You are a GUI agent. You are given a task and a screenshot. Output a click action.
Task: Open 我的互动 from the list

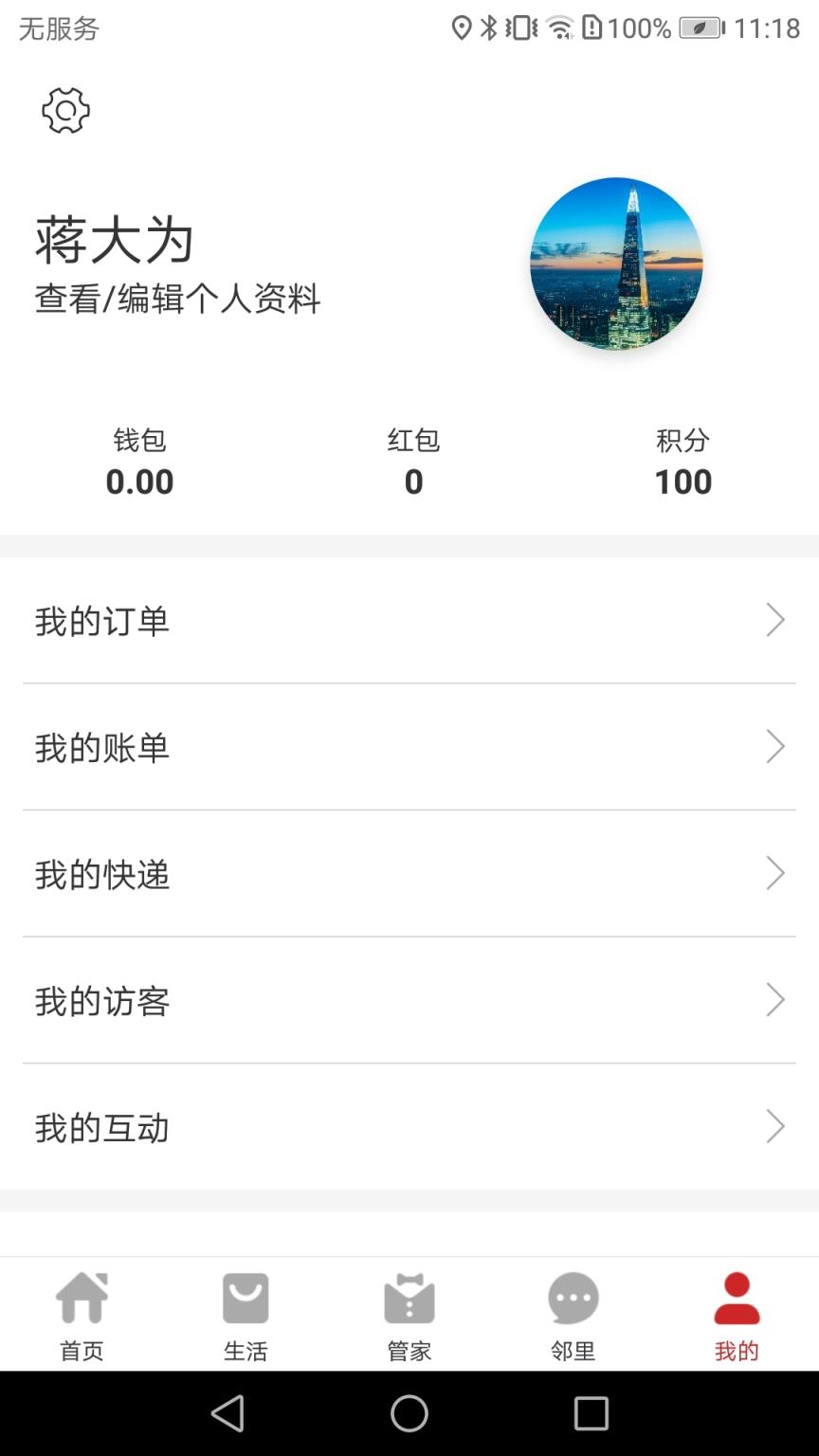[x=101, y=1128]
